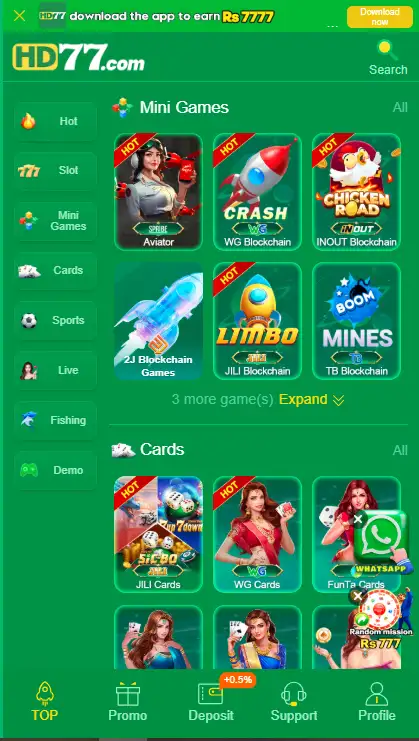Select the Fishing category
Image resolution: width=419 pixels, height=741 pixels.
(x=55, y=421)
